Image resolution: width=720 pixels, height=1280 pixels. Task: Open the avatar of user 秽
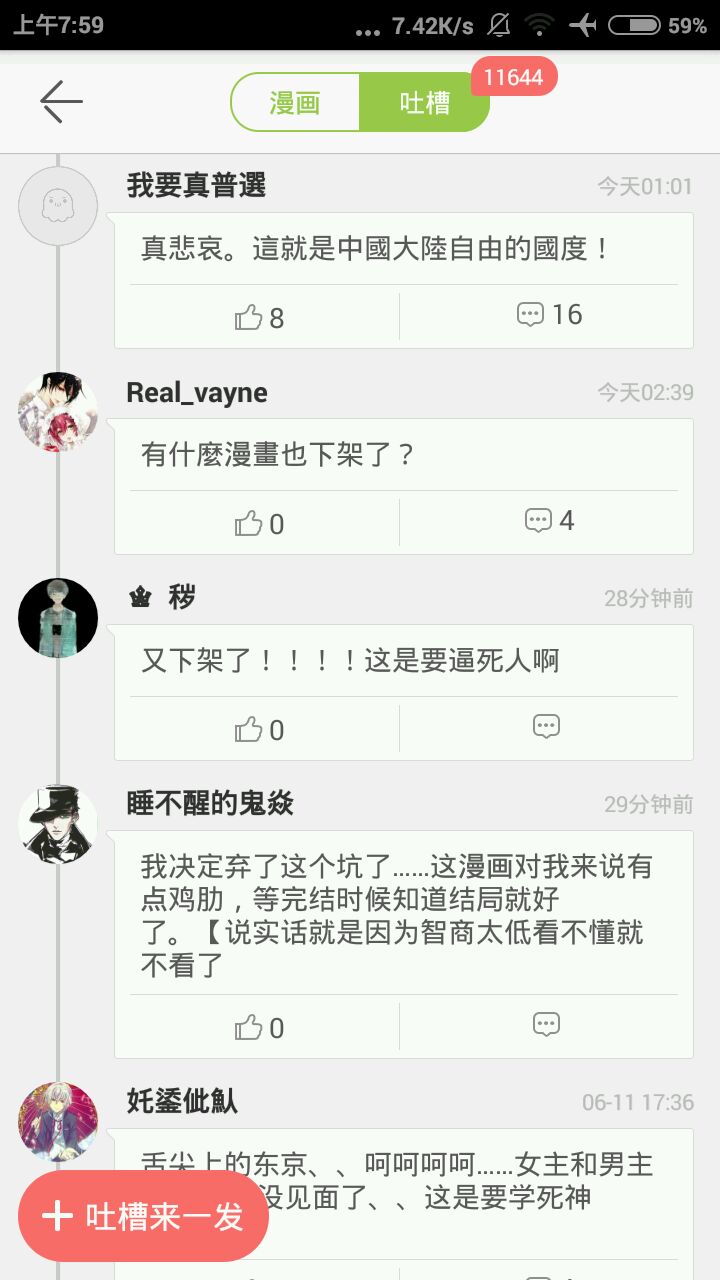coord(58,618)
